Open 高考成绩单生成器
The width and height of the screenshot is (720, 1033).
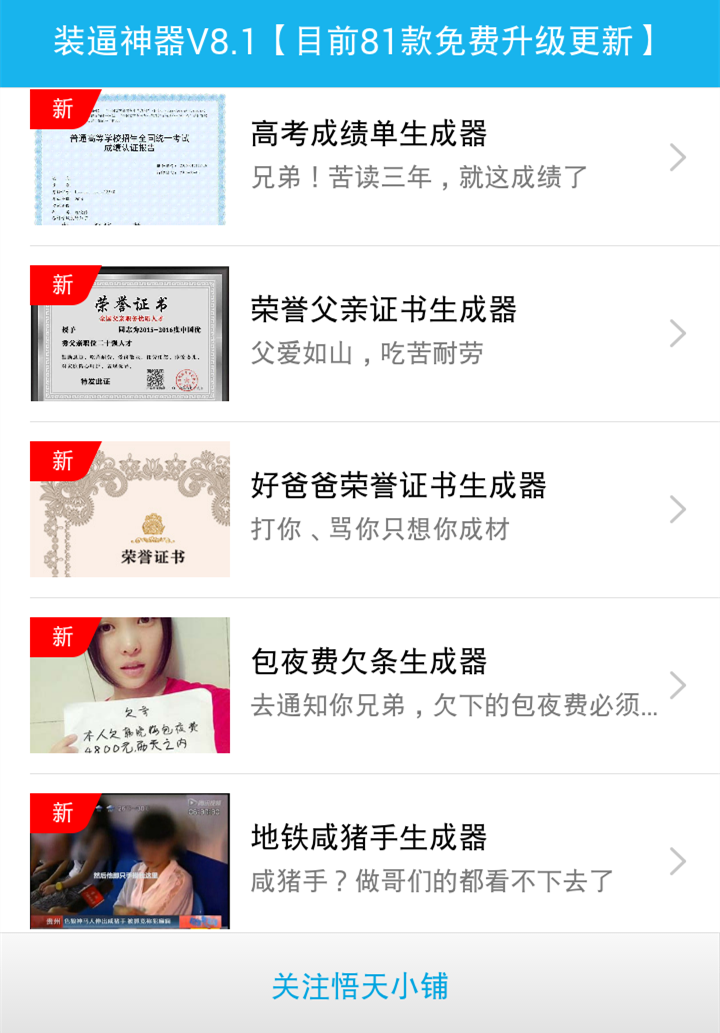coord(370,157)
